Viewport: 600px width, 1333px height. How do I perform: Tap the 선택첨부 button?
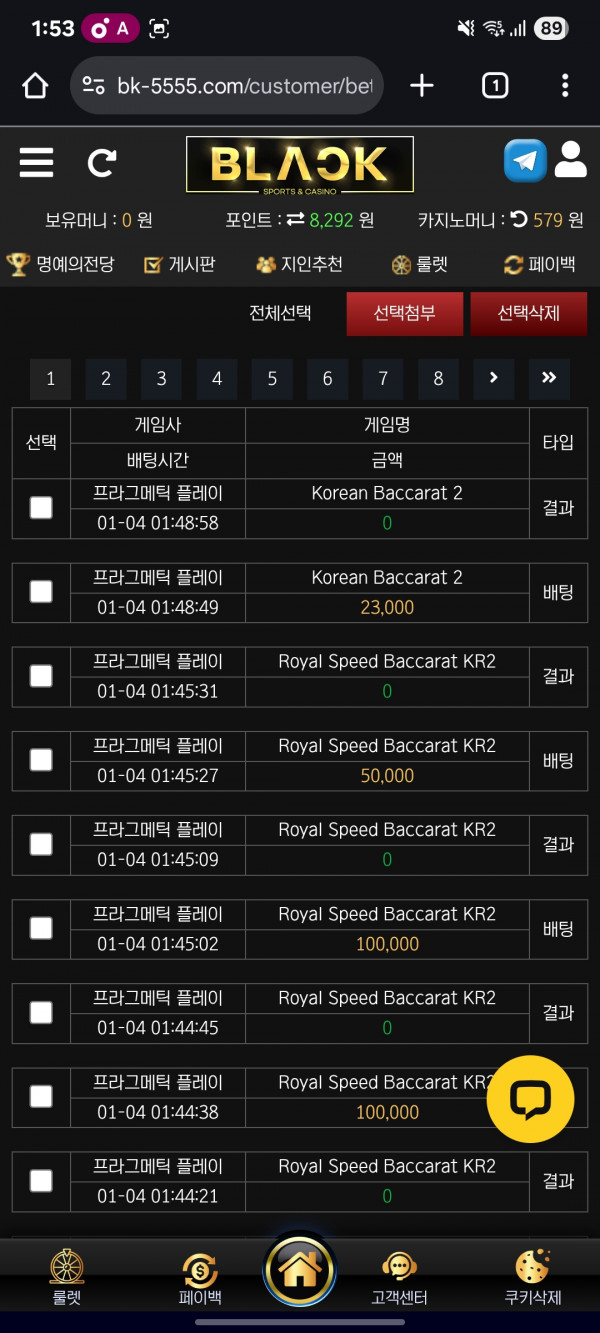click(x=404, y=314)
